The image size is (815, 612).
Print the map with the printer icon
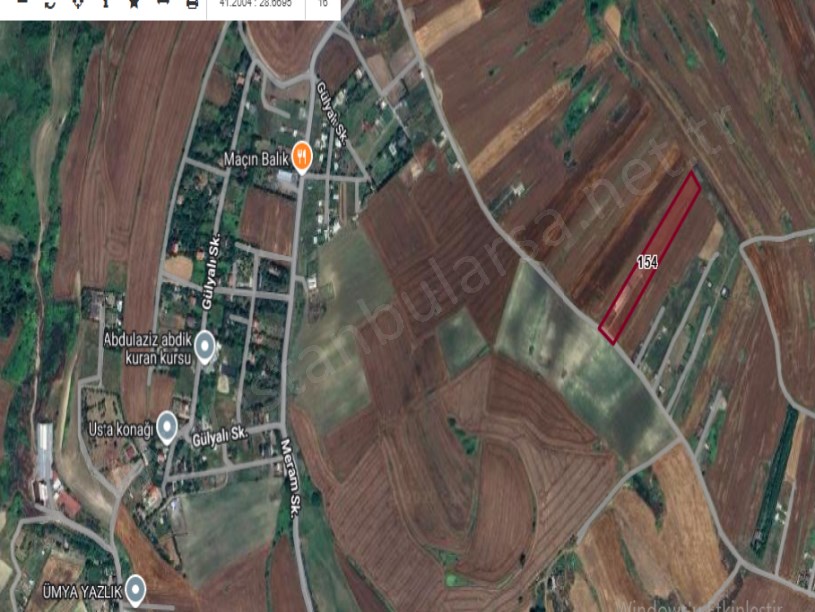pyautogui.click(x=192, y=4)
